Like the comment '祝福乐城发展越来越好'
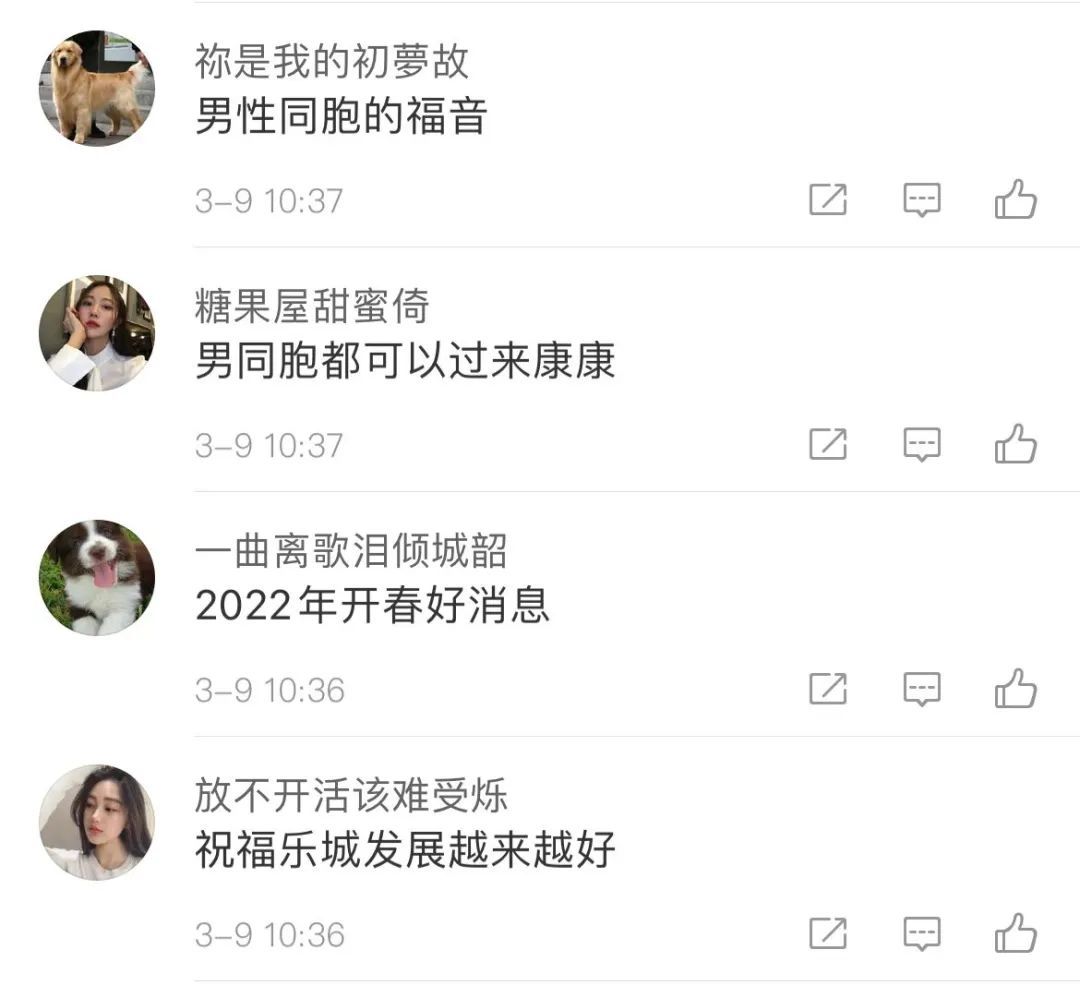Image resolution: width=1080 pixels, height=986 pixels. coord(1016,933)
